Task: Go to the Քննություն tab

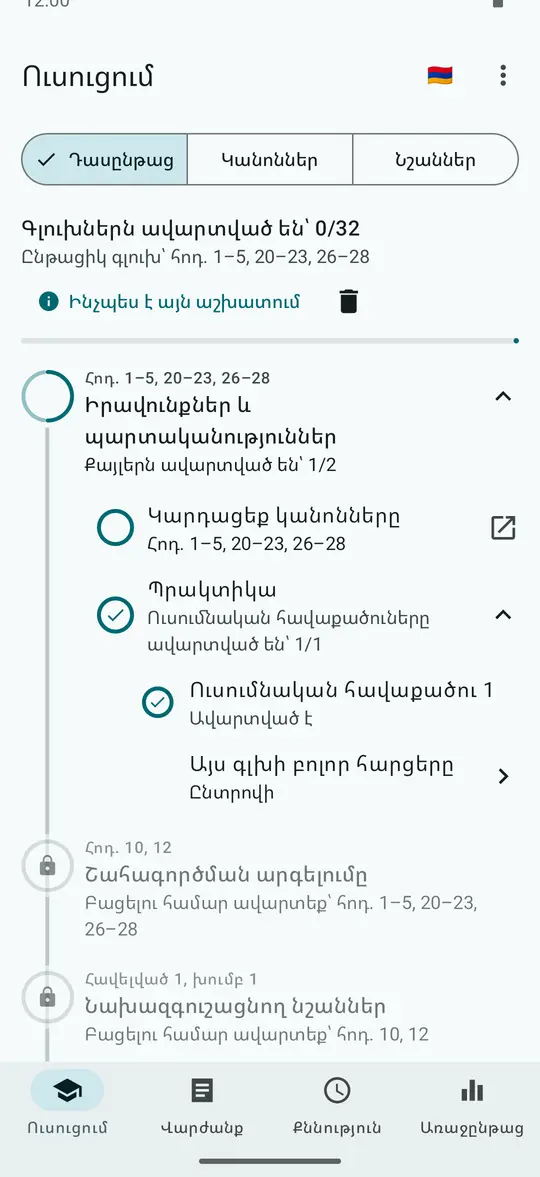Action: [x=336, y=1107]
